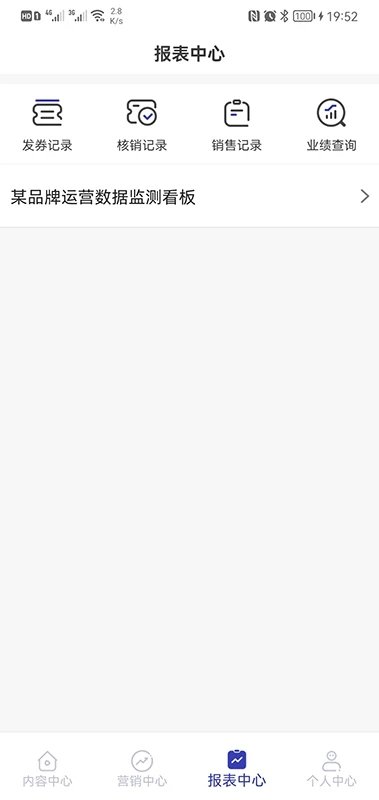This screenshot has height=800, width=379.
Task: Open 某品牌运营数据监测看板 dashboard row
Action: pyautogui.click(x=189, y=196)
